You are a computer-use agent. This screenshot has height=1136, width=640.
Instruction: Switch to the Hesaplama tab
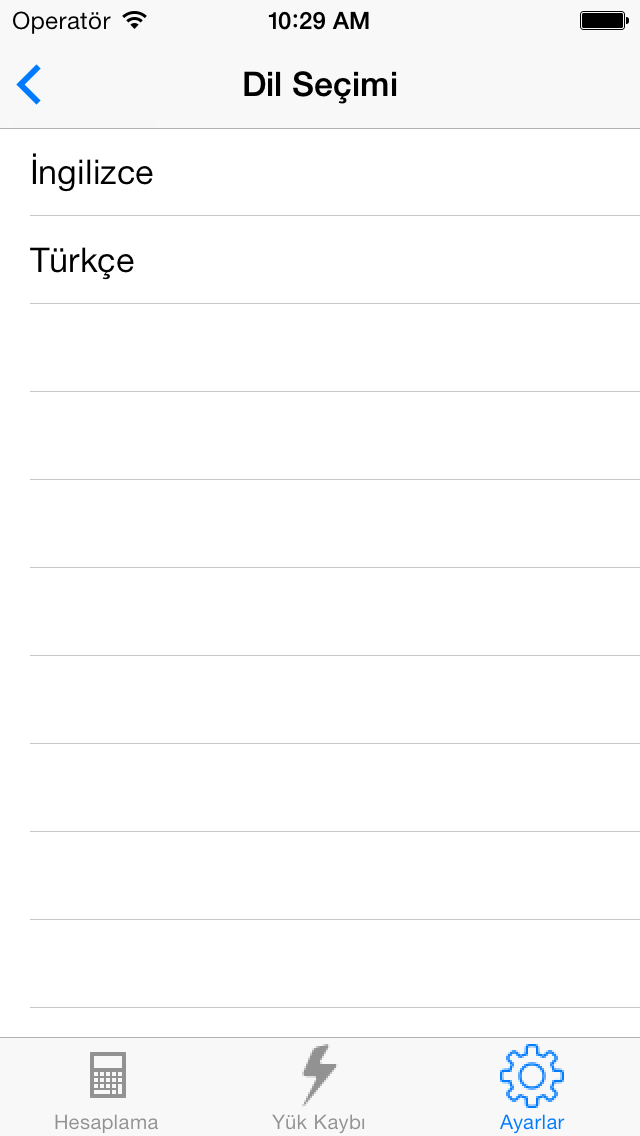(106, 1088)
